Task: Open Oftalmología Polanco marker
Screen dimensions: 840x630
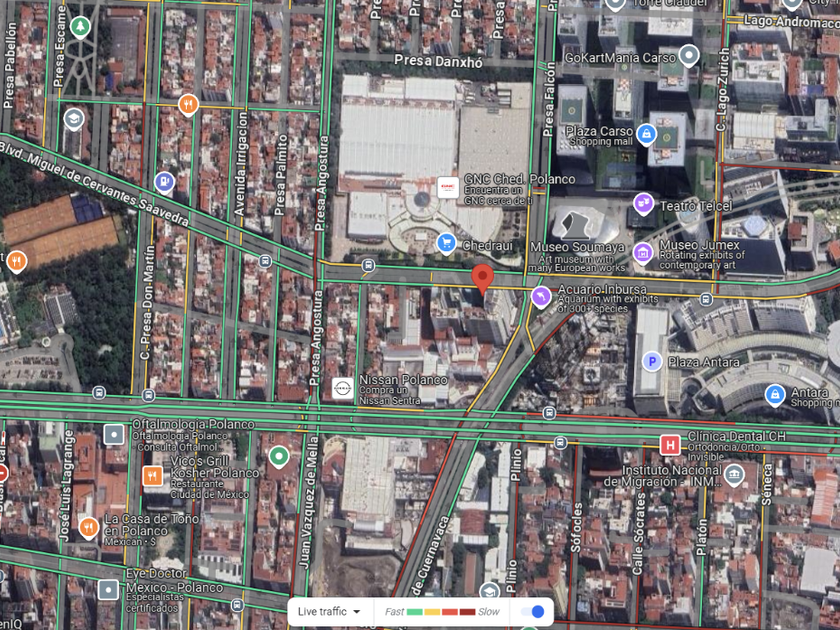Action: (115, 434)
